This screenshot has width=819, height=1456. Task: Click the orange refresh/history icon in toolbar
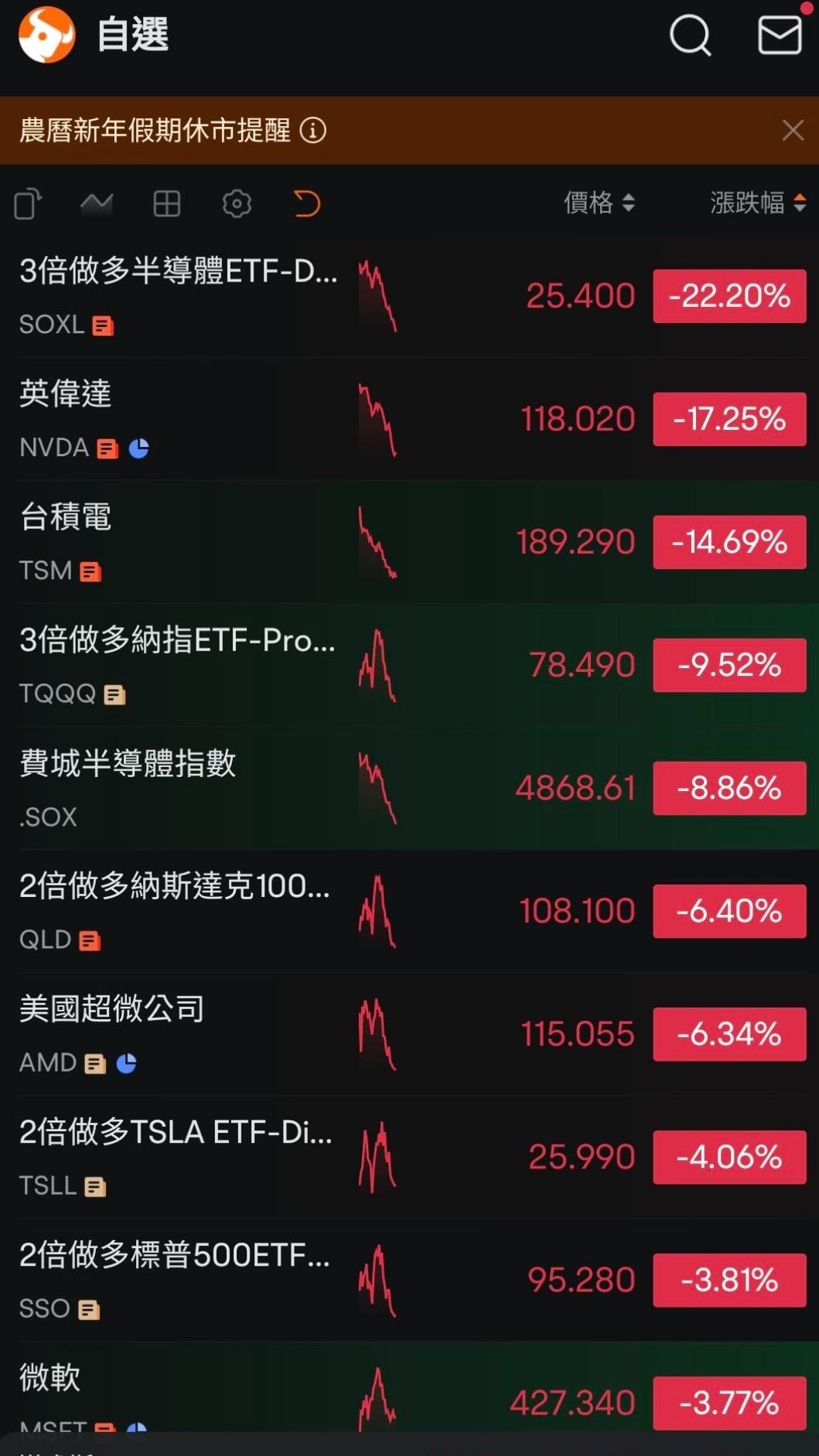pyautogui.click(x=306, y=203)
